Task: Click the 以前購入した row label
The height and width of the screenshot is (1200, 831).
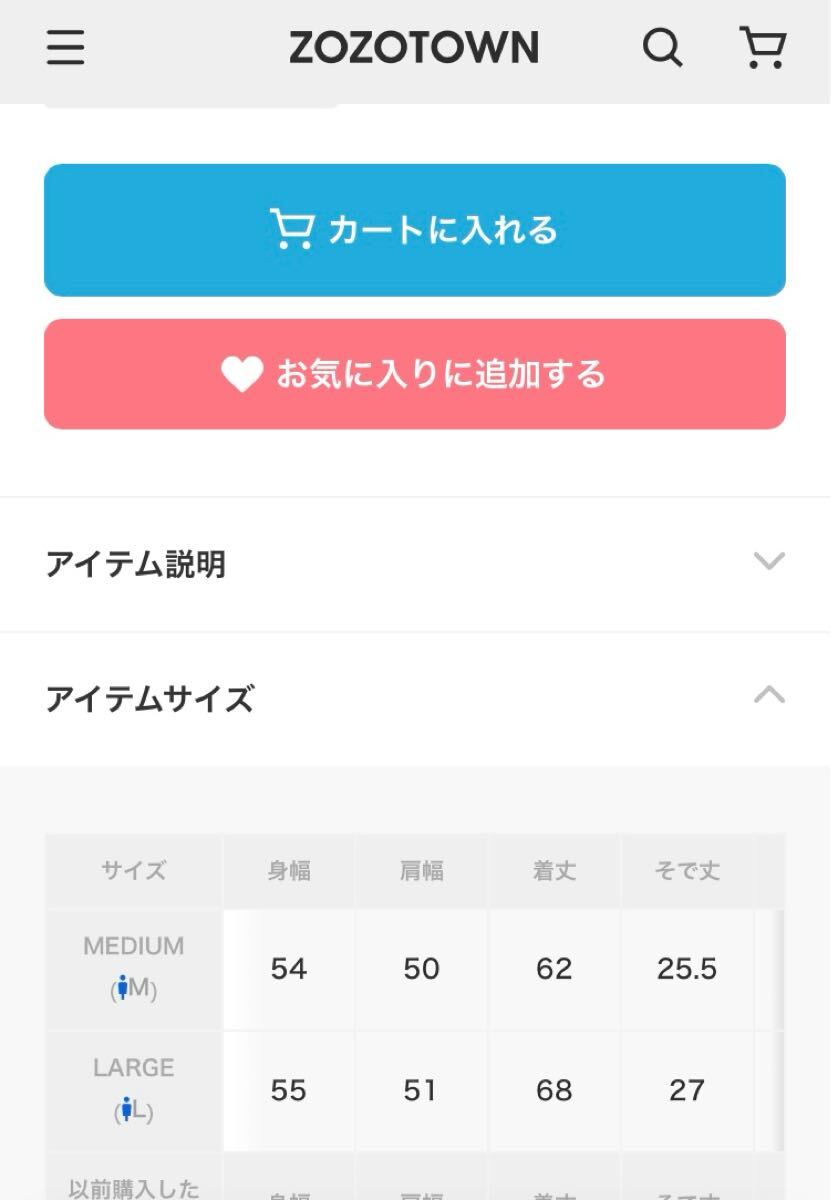Action: coord(121,1188)
